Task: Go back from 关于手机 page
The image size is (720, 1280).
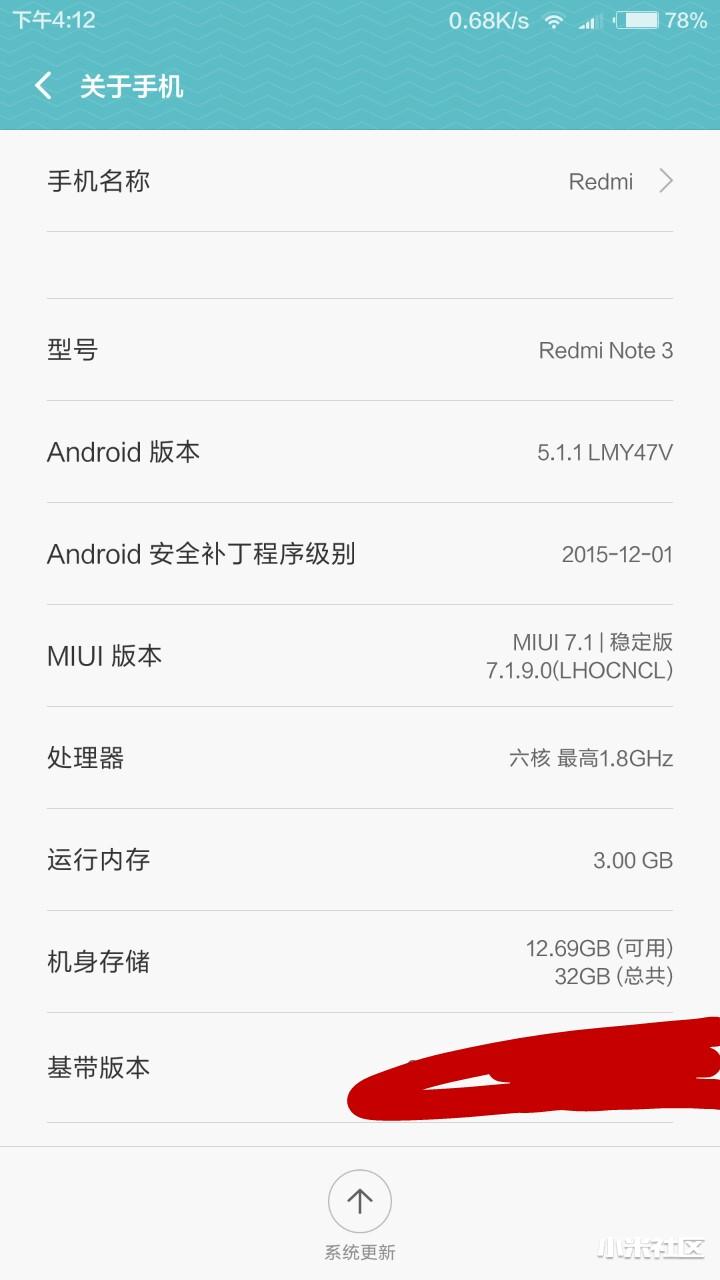Action: [43, 86]
